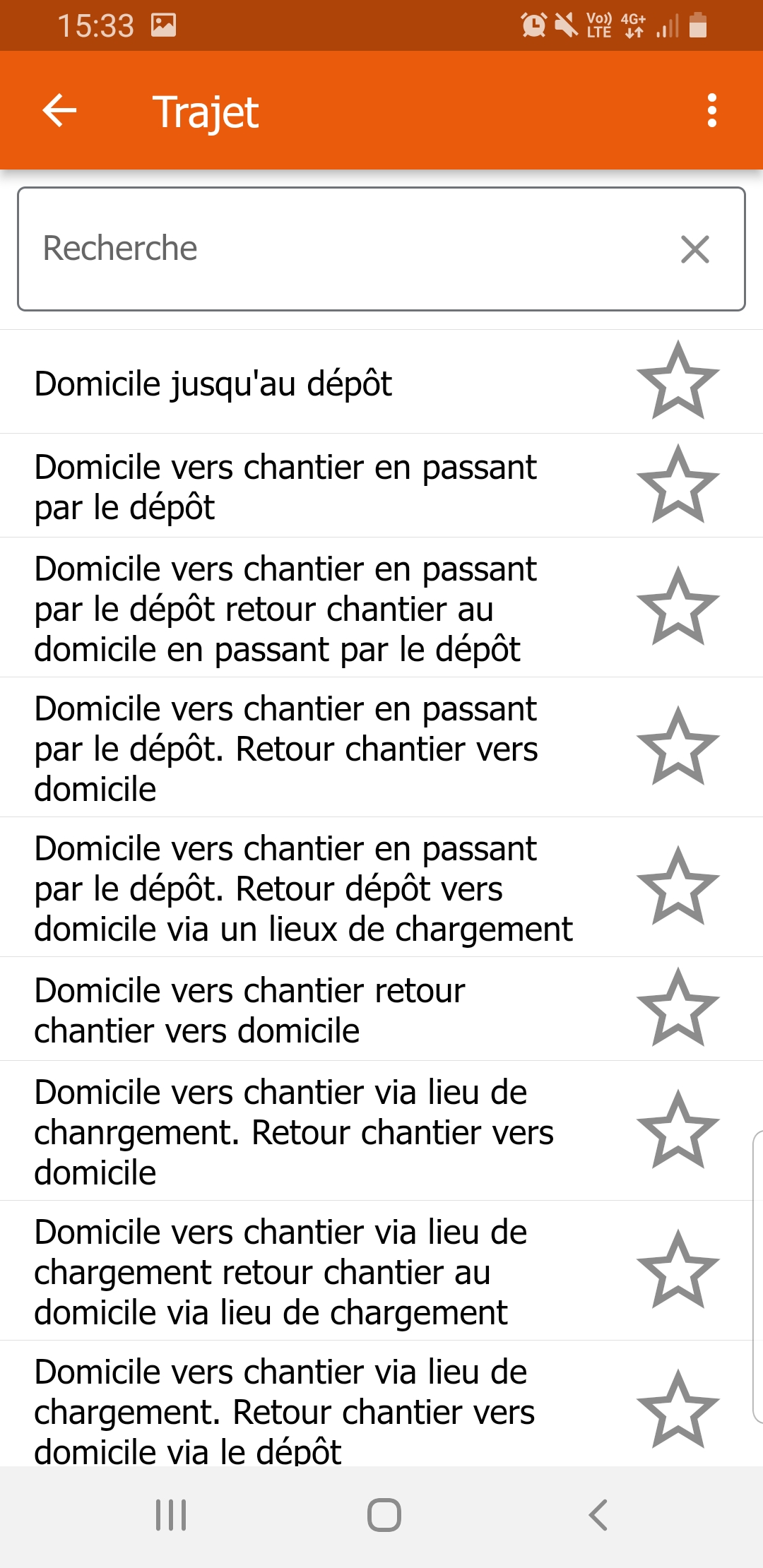This screenshot has height=1568, width=763.
Task: Star "Domicile jusqu'au dépôt" as favorite
Action: [678, 381]
